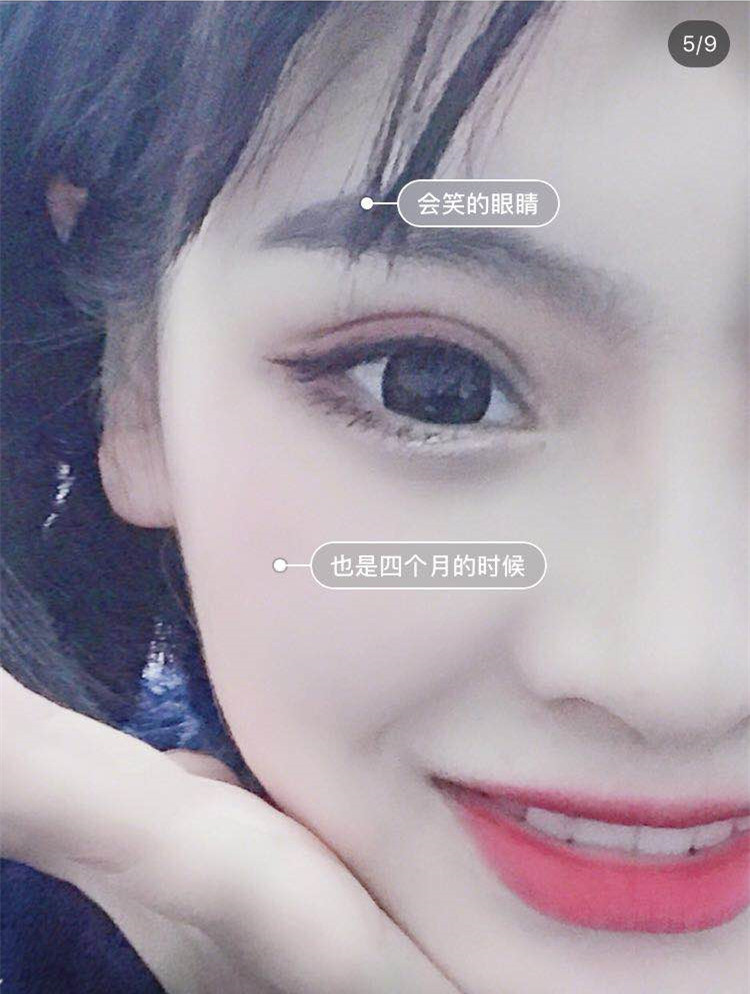Tap the 会笑的眼睛 photo tag
This screenshot has height=994, width=750.
coord(477,205)
